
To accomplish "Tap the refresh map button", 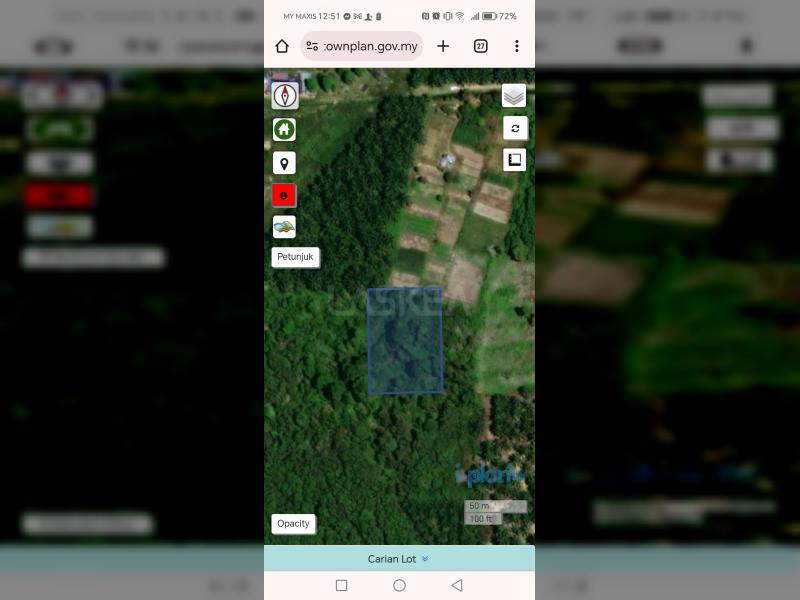I will pyautogui.click(x=514, y=128).
